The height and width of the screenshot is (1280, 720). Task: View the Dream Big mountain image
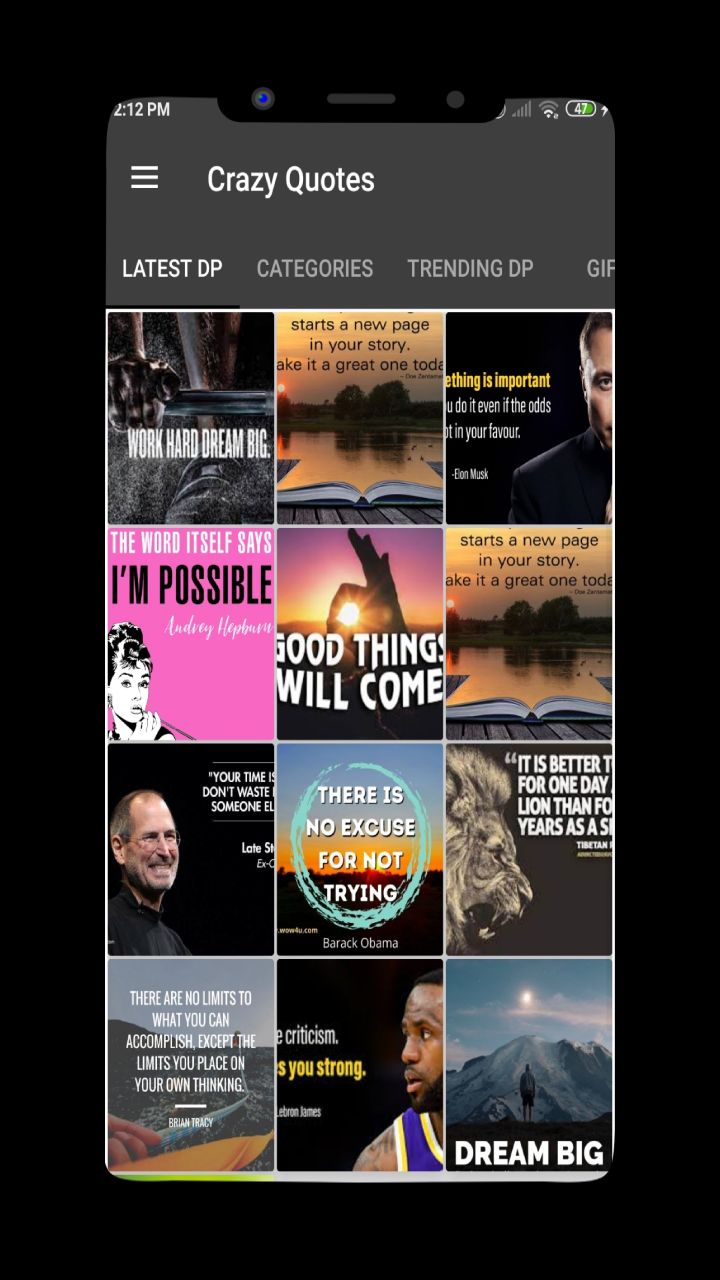[529, 1065]
